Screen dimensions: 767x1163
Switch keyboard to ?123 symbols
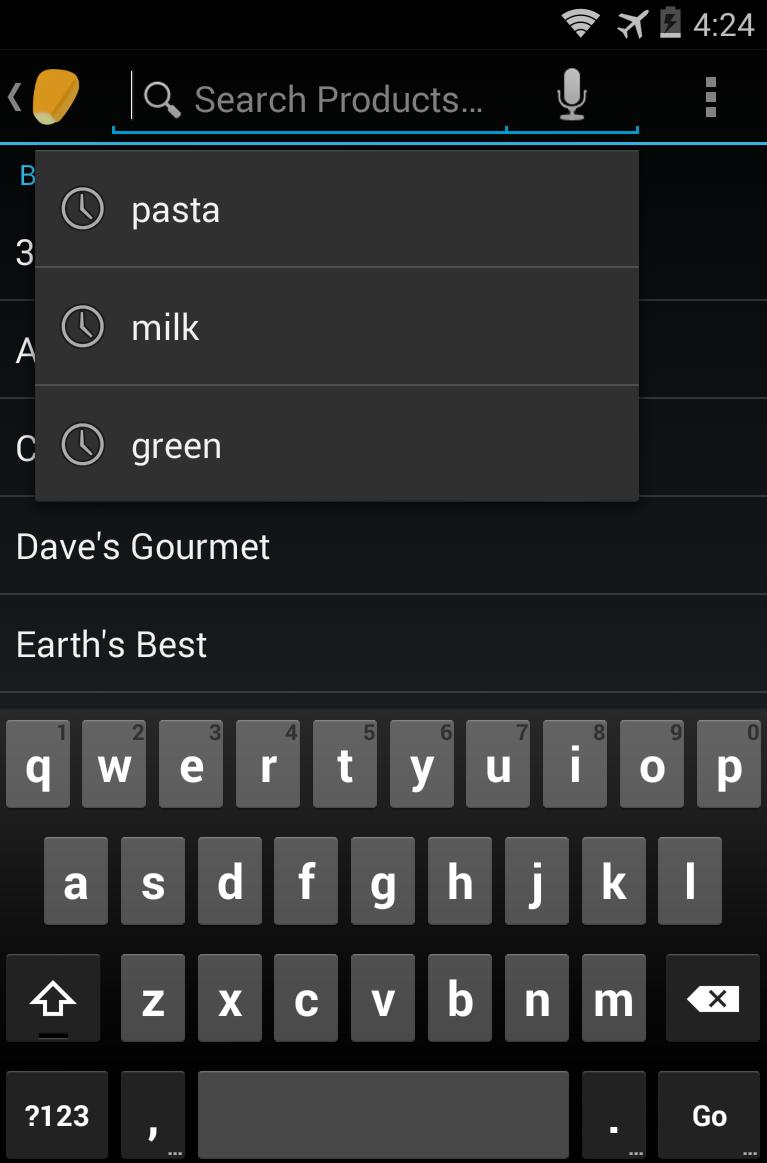pos(57,1115)
